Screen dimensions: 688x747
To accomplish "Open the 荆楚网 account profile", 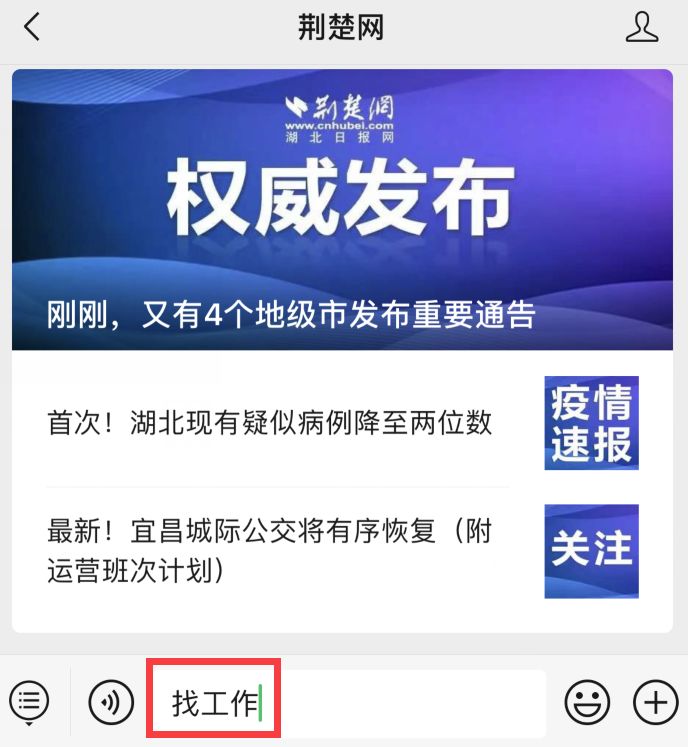I will [641, 27].
